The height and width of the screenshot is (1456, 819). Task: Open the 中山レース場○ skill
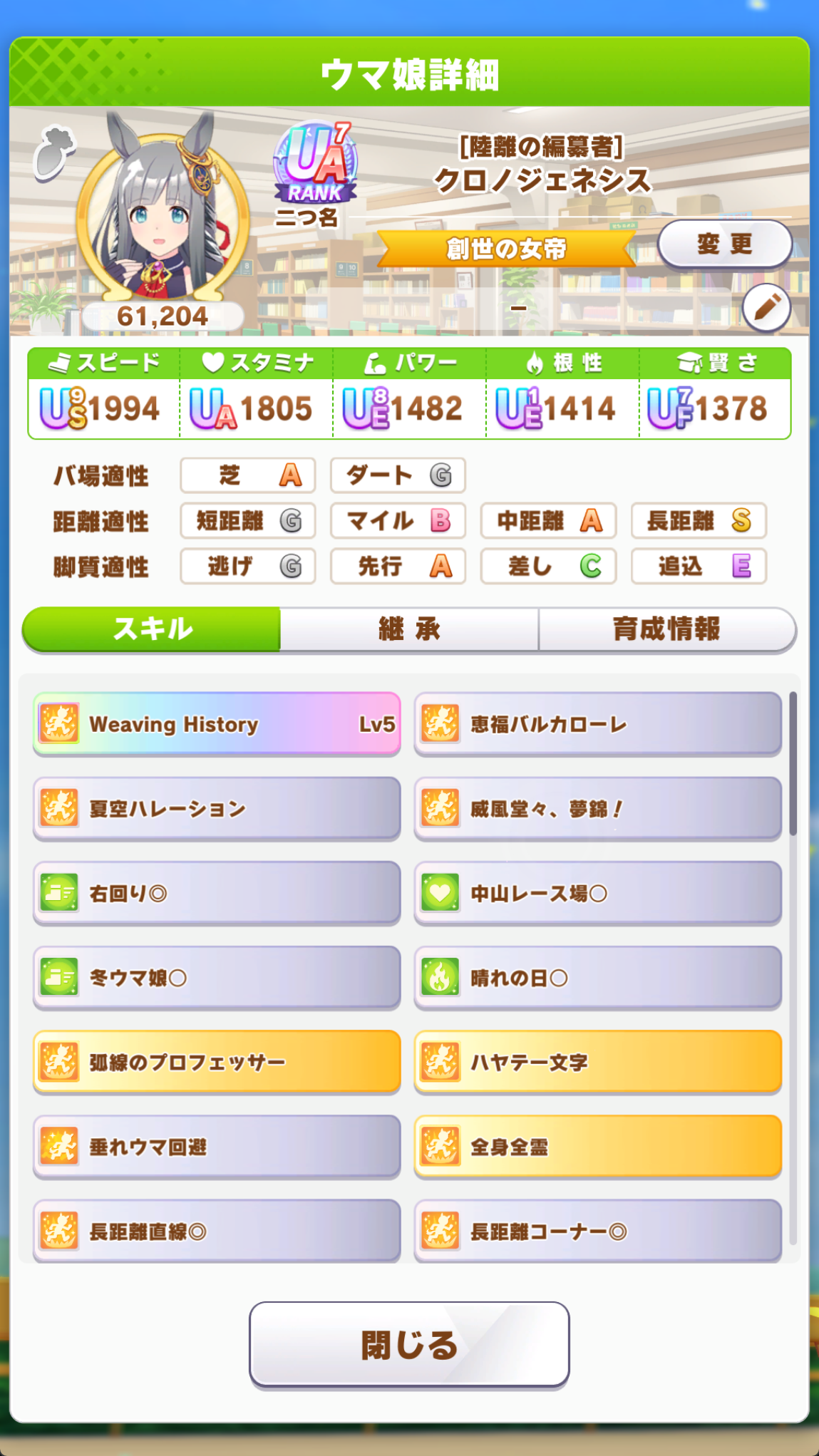pyautogui.click(x=597, y=893)
